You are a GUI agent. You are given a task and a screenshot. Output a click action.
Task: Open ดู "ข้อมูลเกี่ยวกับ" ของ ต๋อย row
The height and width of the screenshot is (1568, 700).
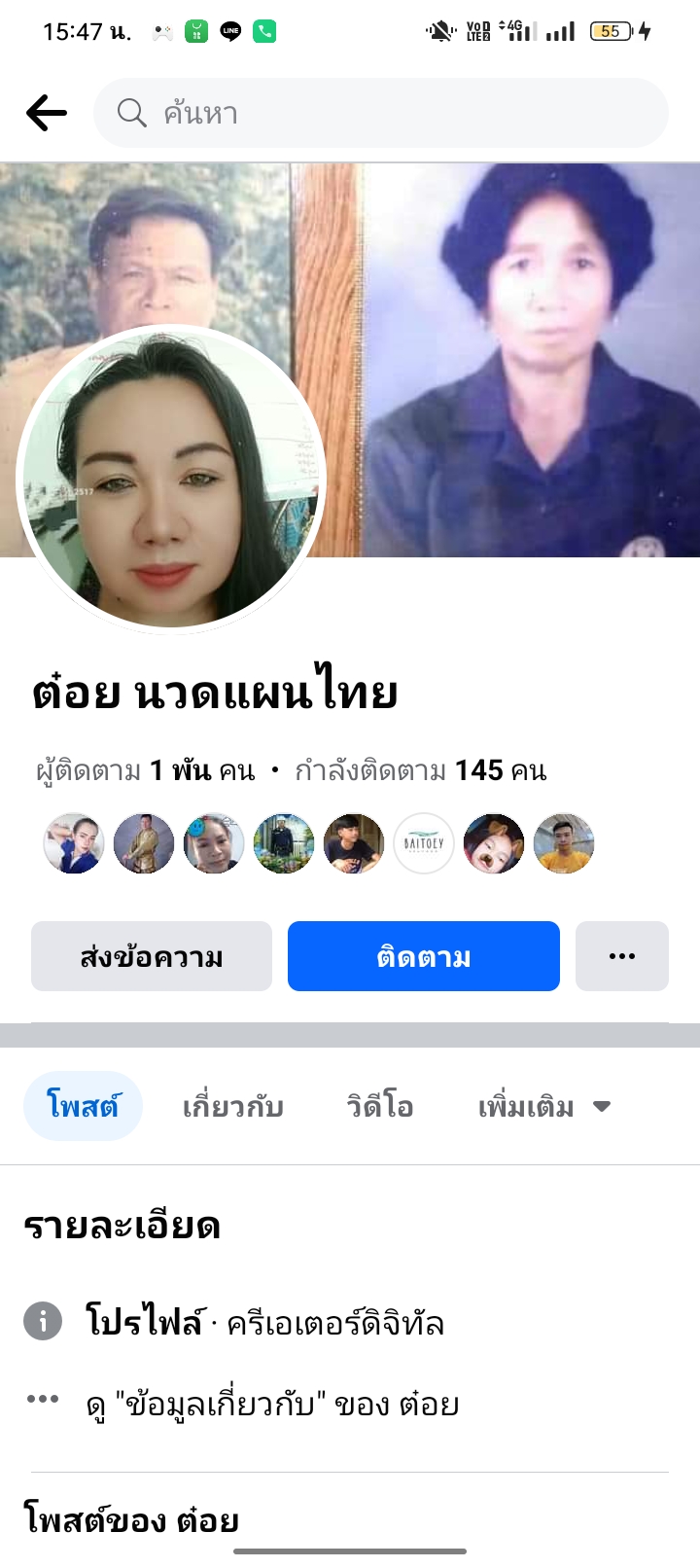click(x=272, y=1404)
